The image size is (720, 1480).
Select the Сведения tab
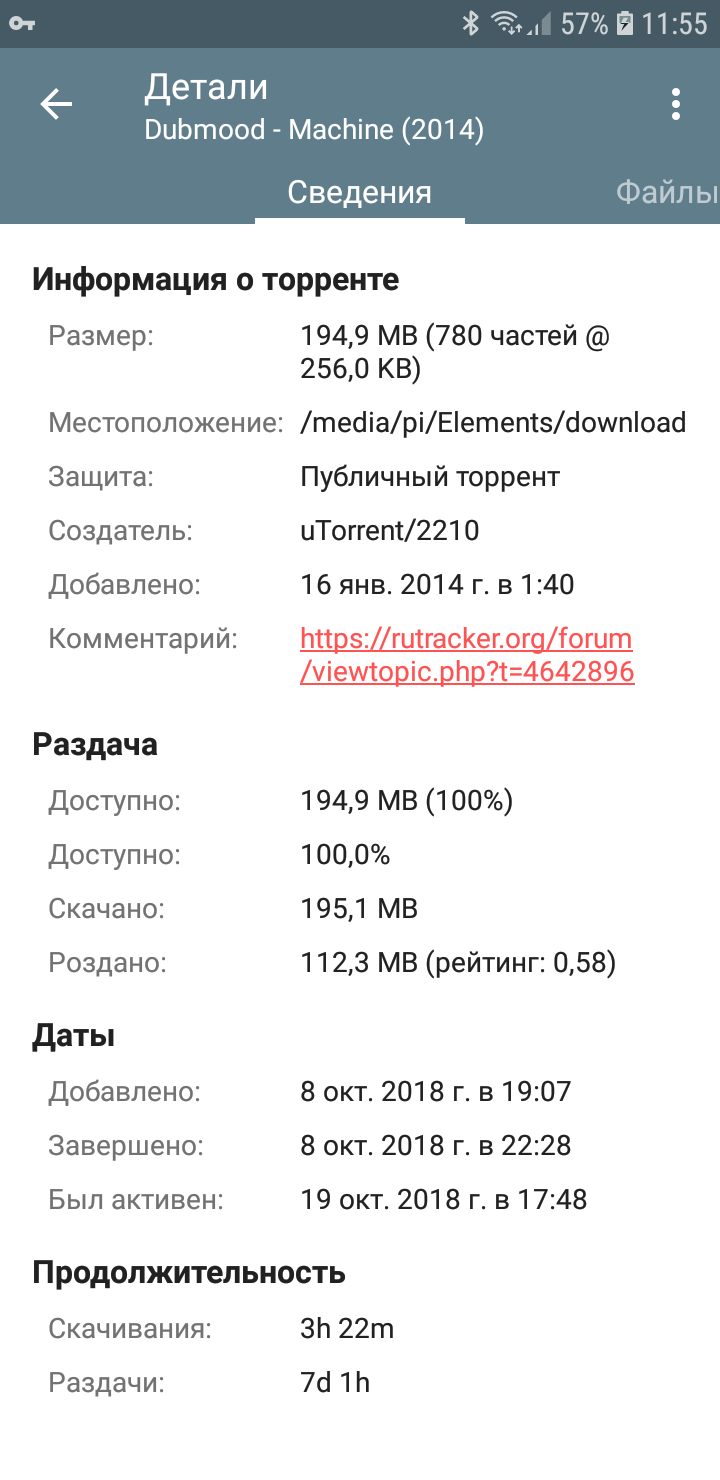(x=360, y=192)
